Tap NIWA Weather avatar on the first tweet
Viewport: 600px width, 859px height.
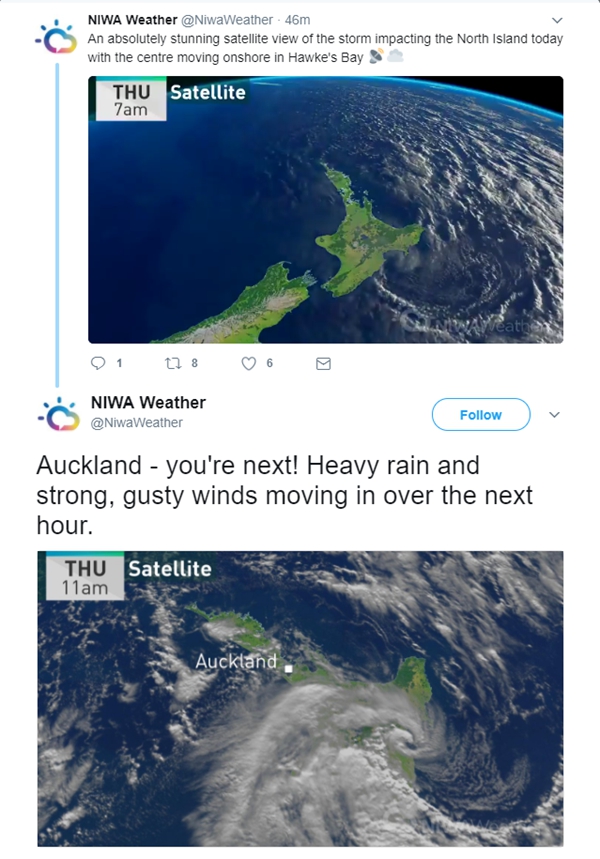tap(55, 38)
